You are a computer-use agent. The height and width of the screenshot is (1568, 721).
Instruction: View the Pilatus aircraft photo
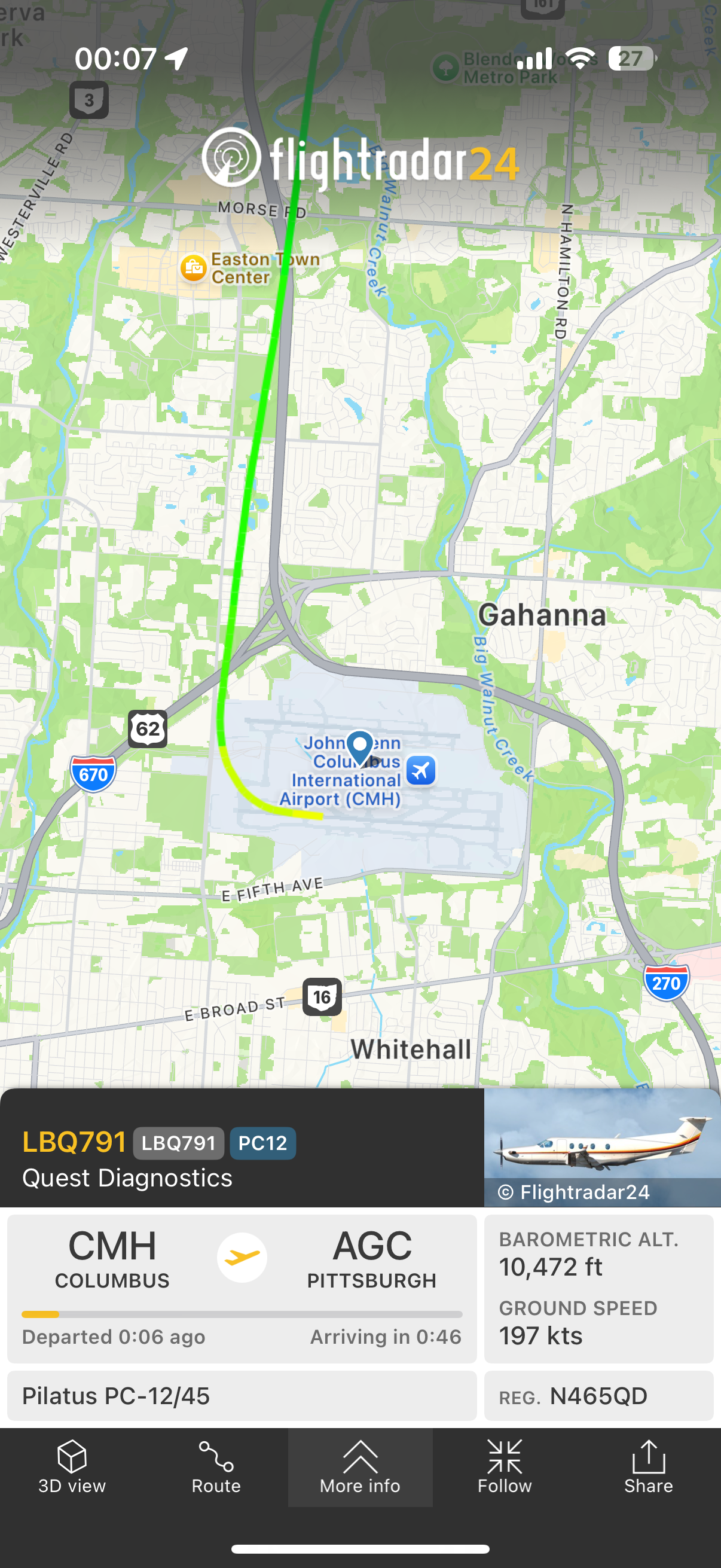(x=602, y=1147)
